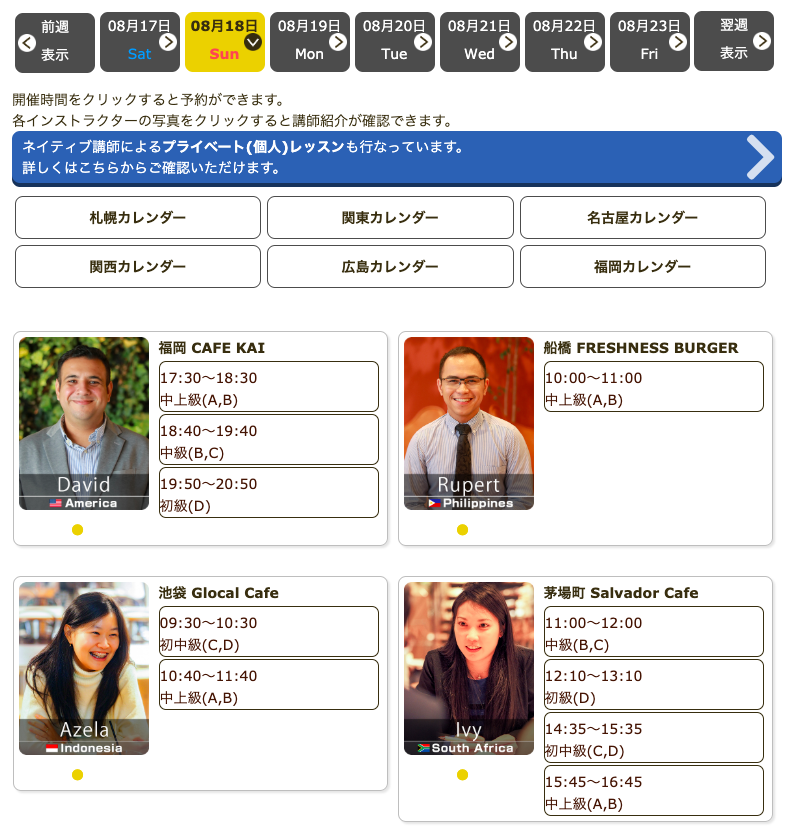The height and width of the screenshot is (839, 787).
Task: Open the 福岡カレンダー calendar
Action: (642, 267)
